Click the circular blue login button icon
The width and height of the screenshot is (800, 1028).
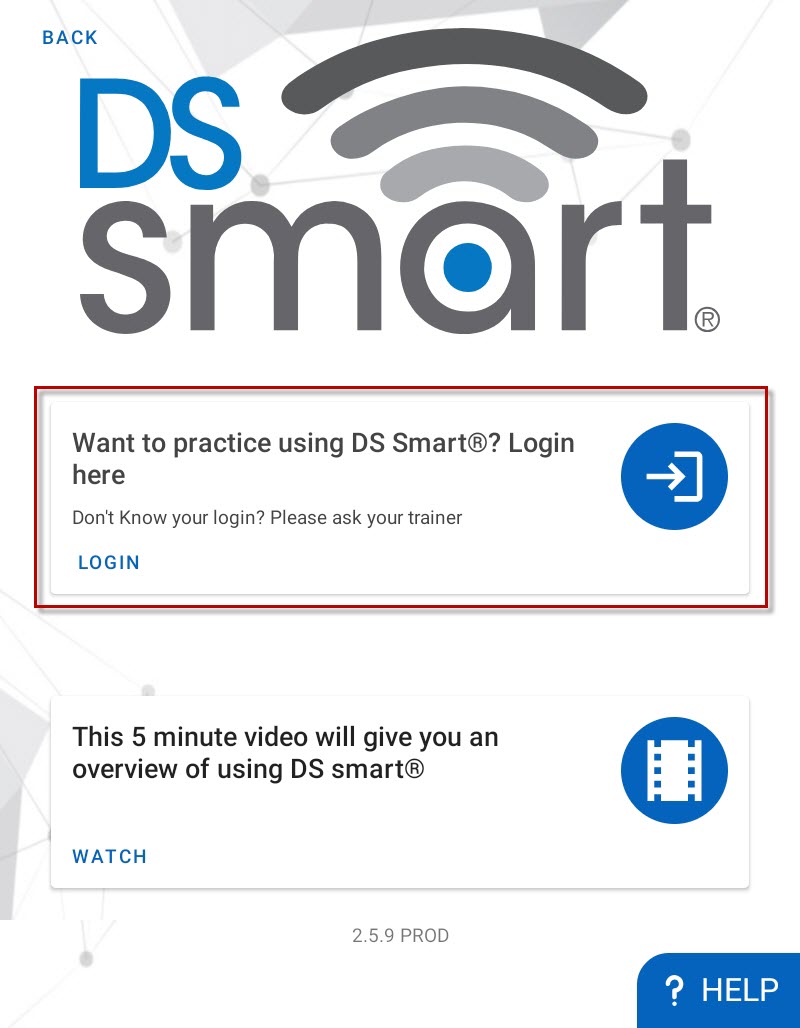674,476
